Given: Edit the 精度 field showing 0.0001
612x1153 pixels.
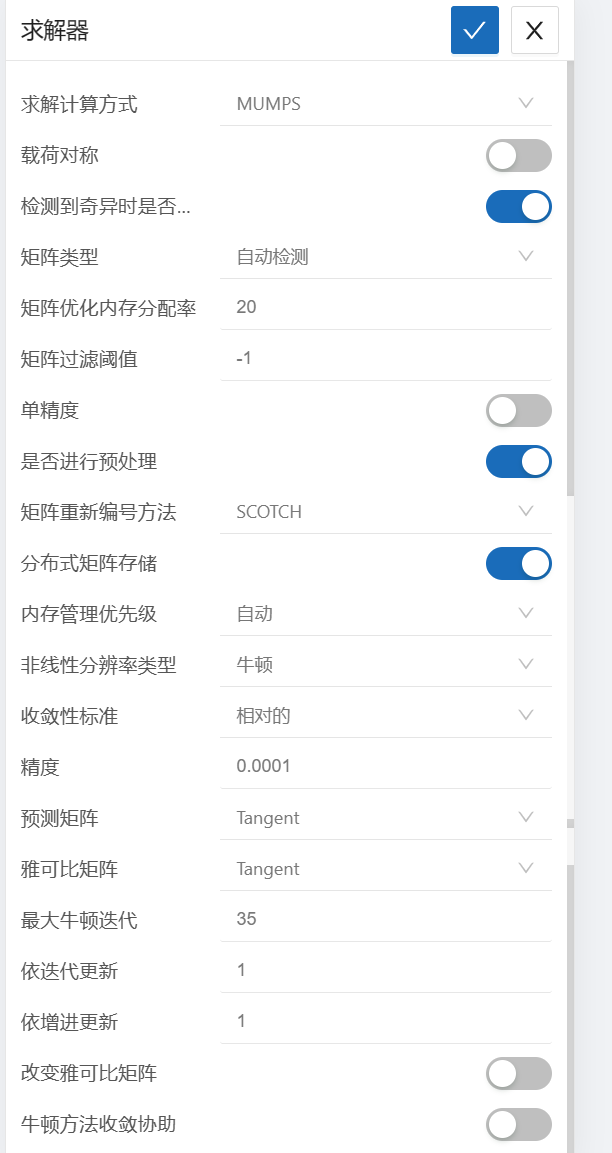Looking at the screenshot, I should click(x=385, y=767).
